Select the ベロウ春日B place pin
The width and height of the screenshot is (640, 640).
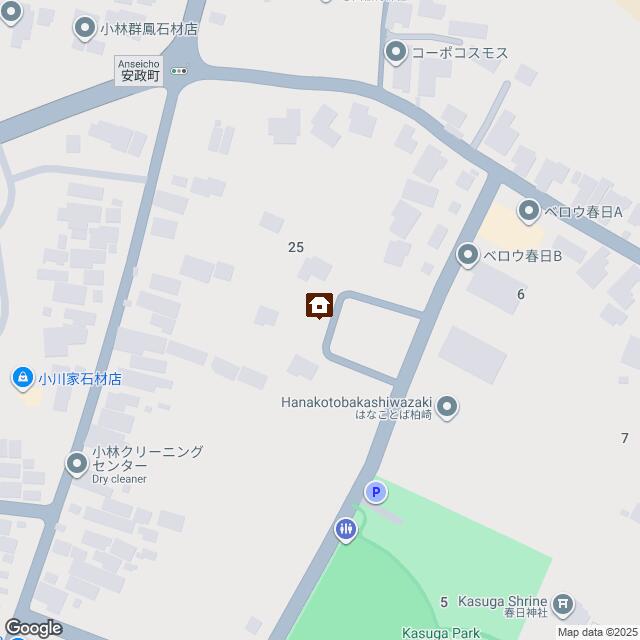467,256
